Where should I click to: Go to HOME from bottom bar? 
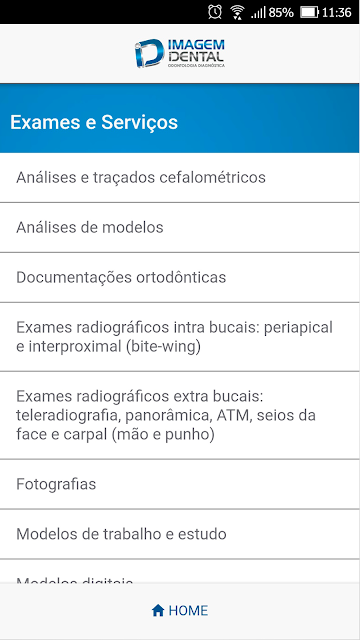tap(180, 611)
